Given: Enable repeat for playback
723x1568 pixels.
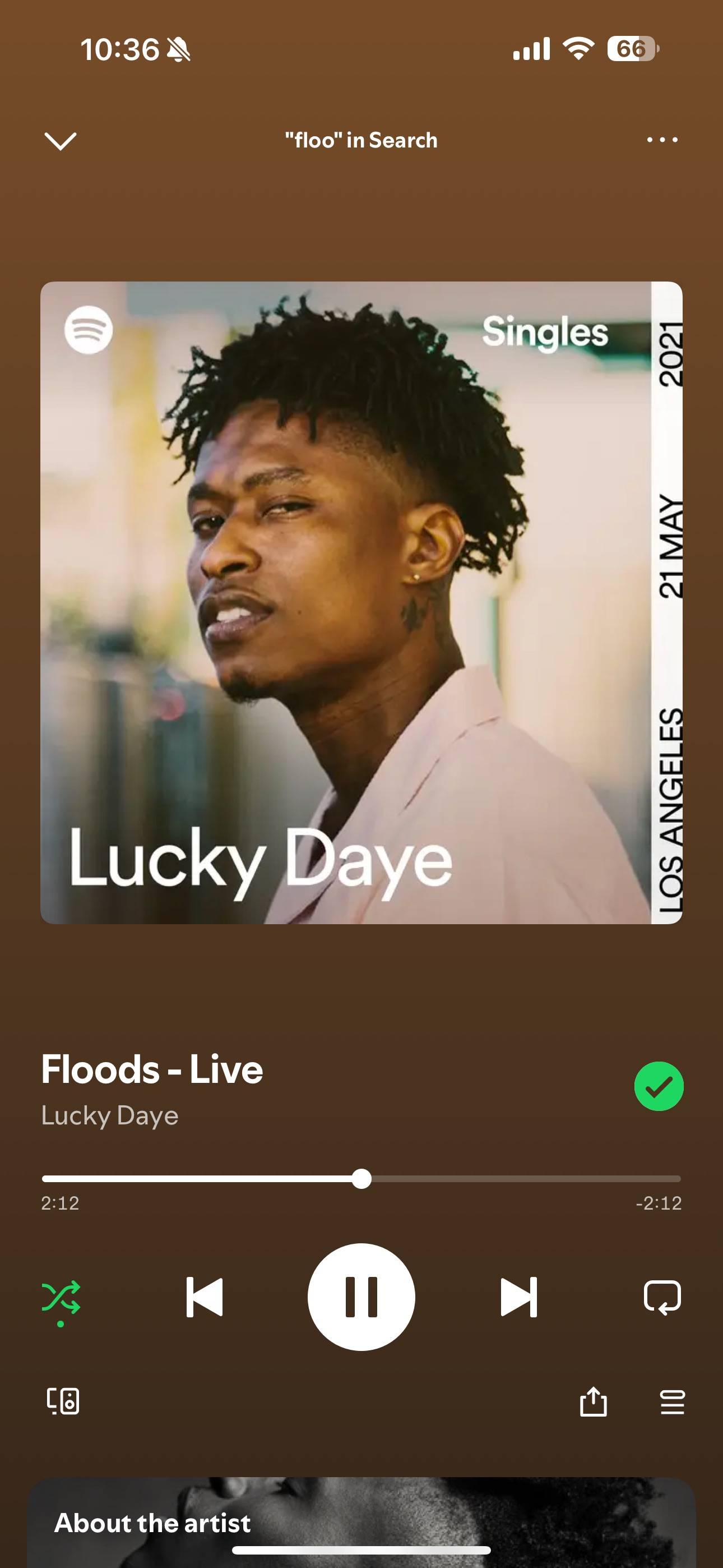Looking at the screenshot, I should [661, 1297].
